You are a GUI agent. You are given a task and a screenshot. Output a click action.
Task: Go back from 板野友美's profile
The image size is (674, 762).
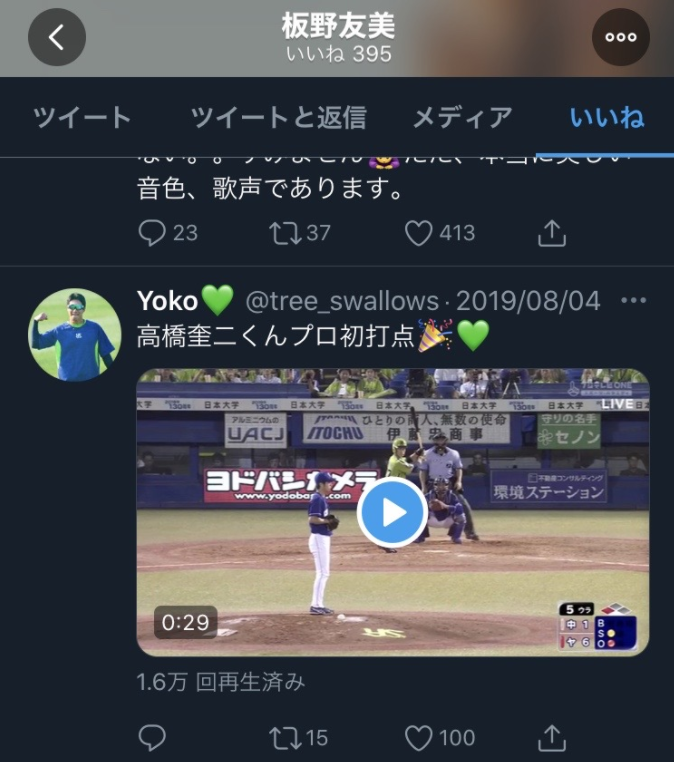coord(56,38)
